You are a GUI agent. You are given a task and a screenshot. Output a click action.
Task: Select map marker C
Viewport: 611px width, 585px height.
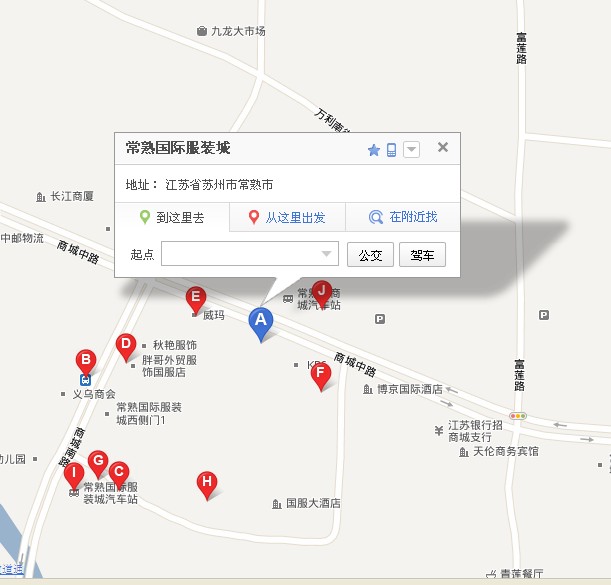click(x=117, y=473)
